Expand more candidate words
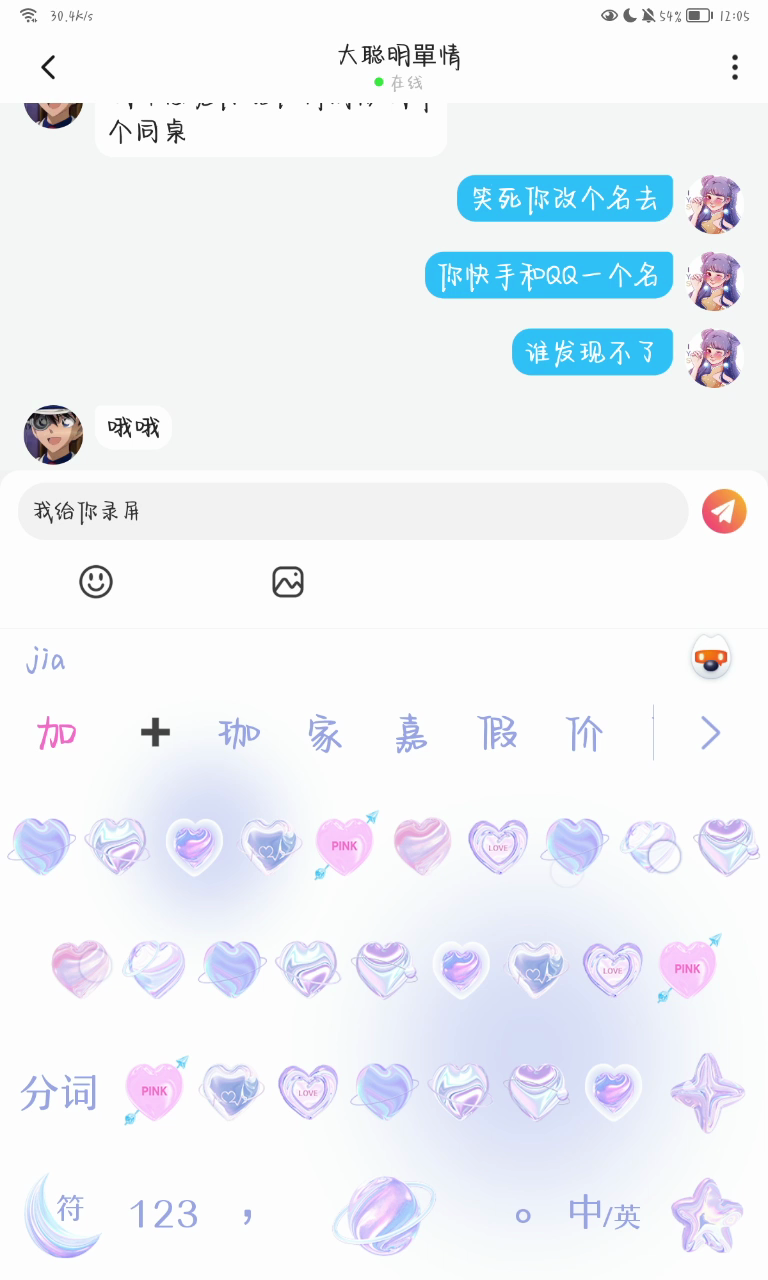The height and width of the screenshot is (1280, 768). pos(710,734)
